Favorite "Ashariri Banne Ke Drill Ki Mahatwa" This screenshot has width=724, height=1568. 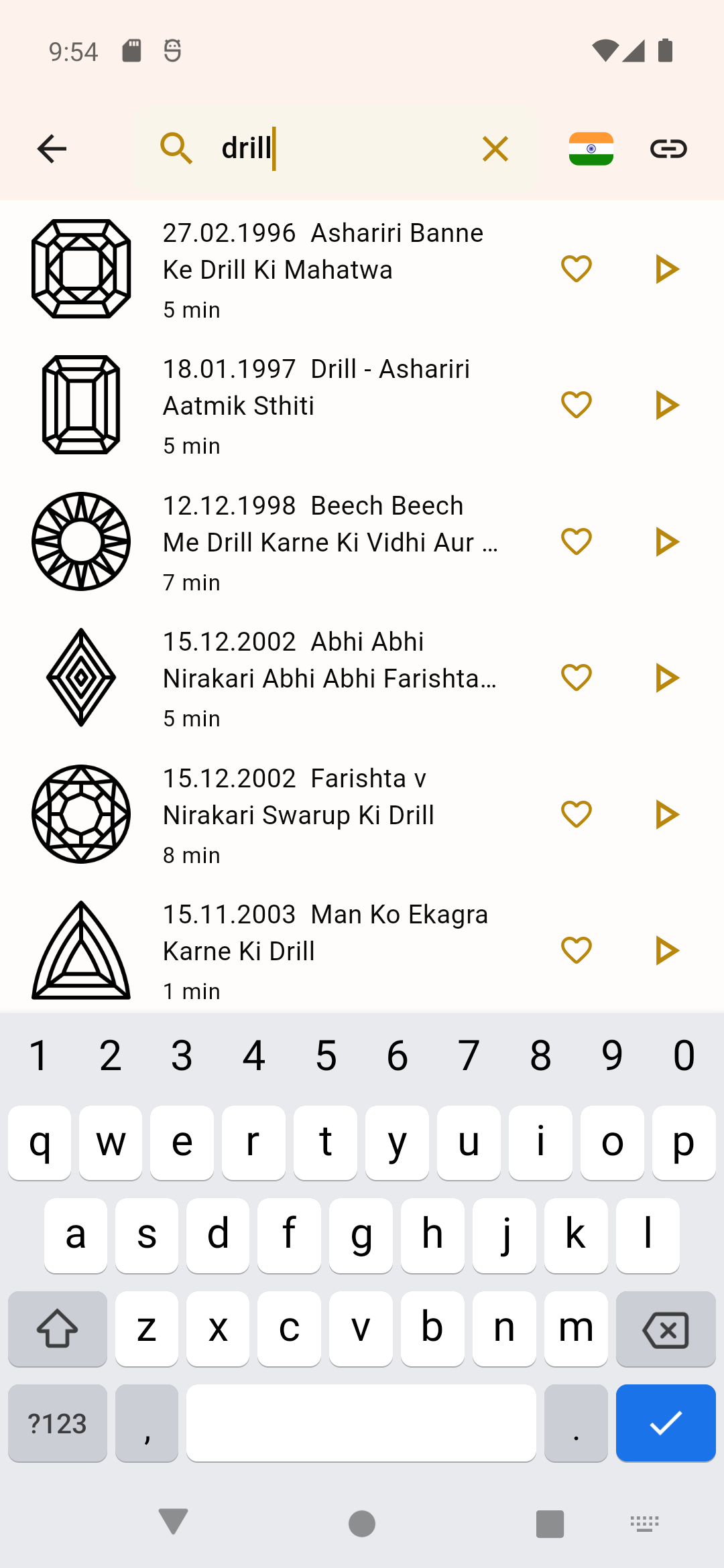[576, 269]
